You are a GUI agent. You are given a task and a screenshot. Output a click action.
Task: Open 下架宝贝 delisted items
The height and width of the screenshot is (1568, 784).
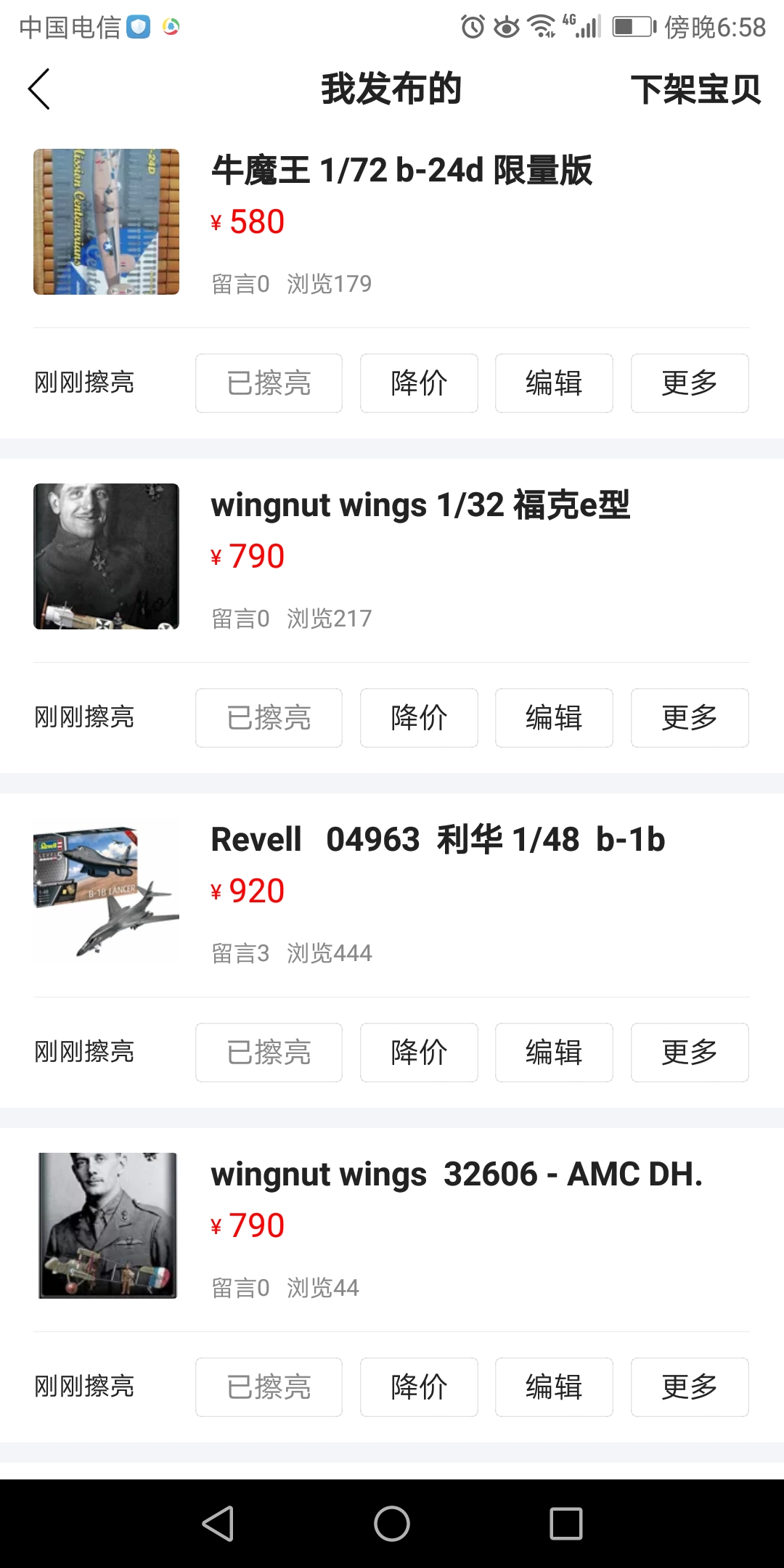tap(695, 89)
